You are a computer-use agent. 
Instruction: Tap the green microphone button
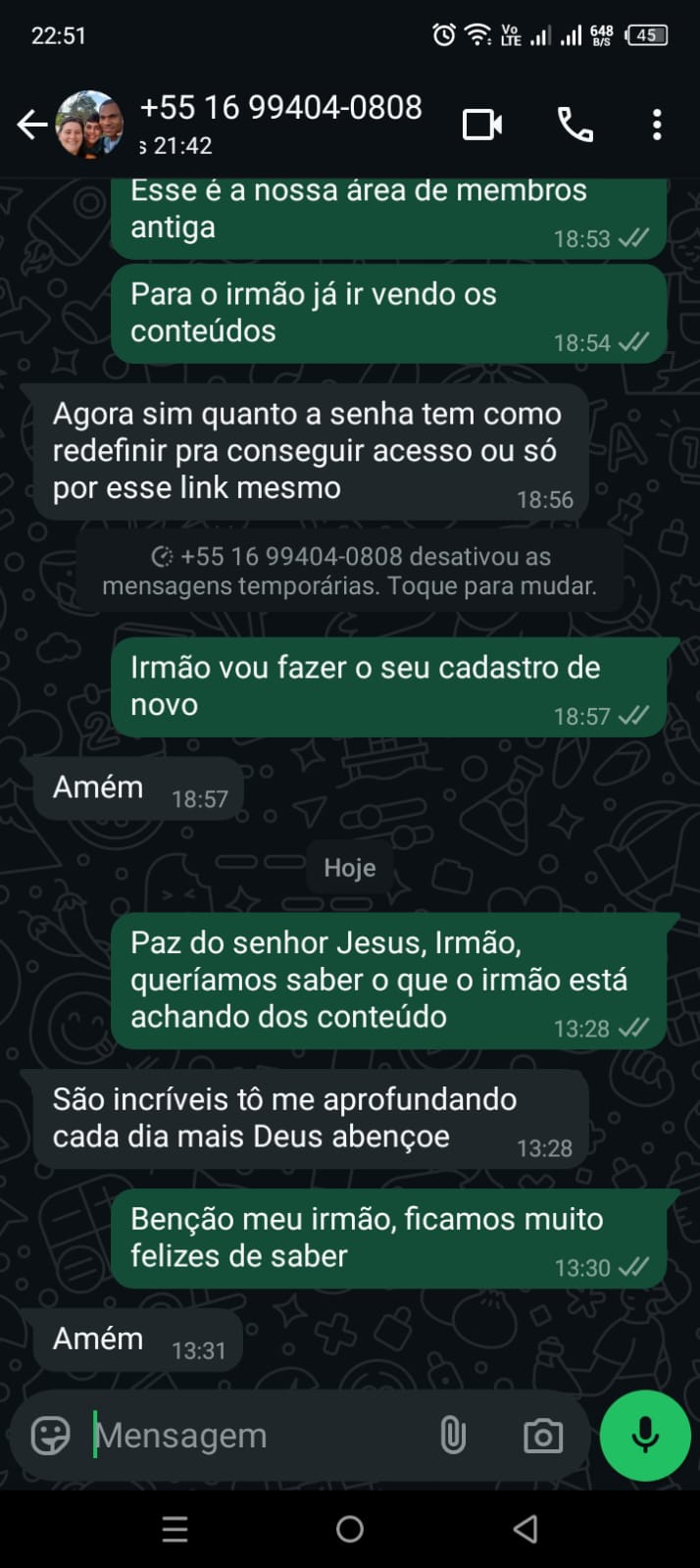point(645,1436)
